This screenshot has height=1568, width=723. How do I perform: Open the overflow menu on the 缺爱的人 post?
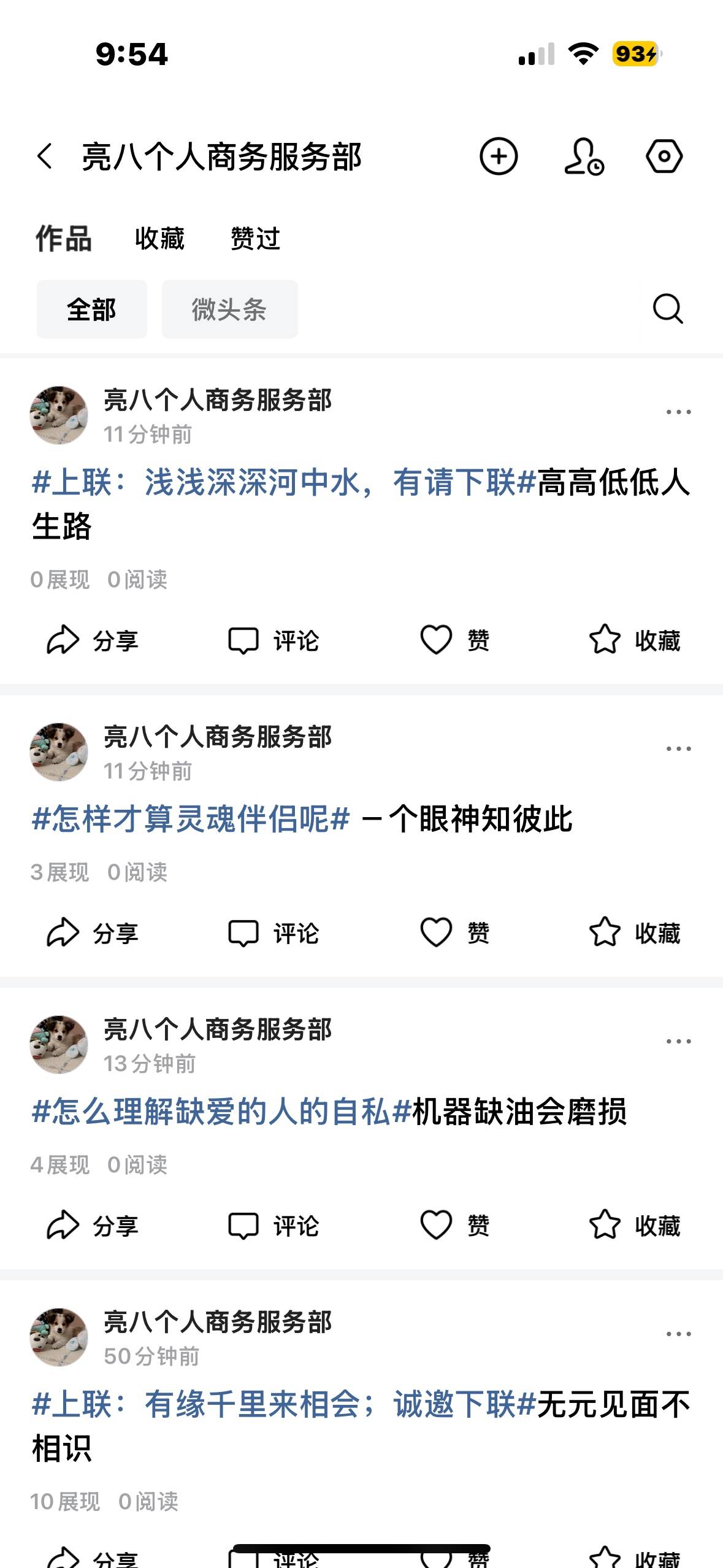(x=678, y=1041)
